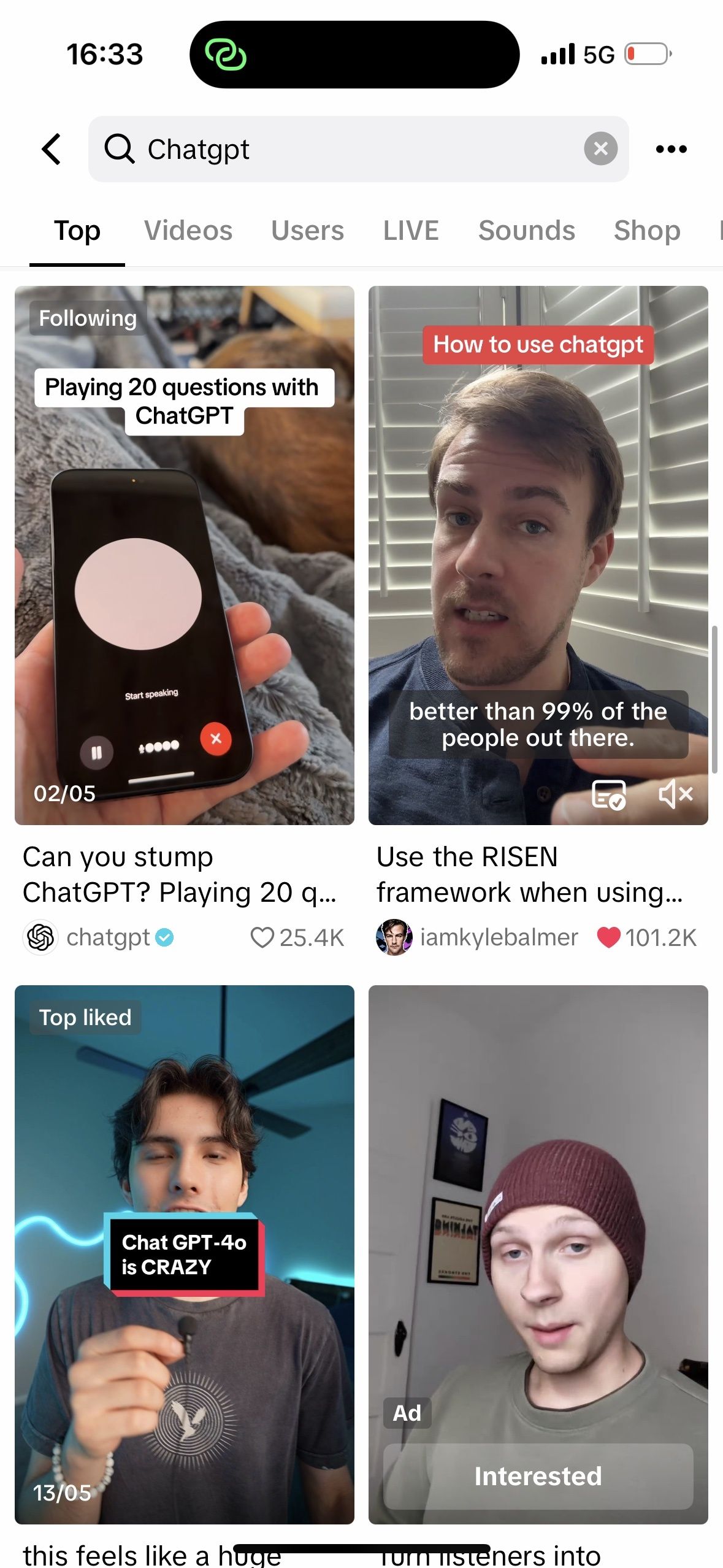
Task: Switch to the Users tab
Action: pos(307,231)
